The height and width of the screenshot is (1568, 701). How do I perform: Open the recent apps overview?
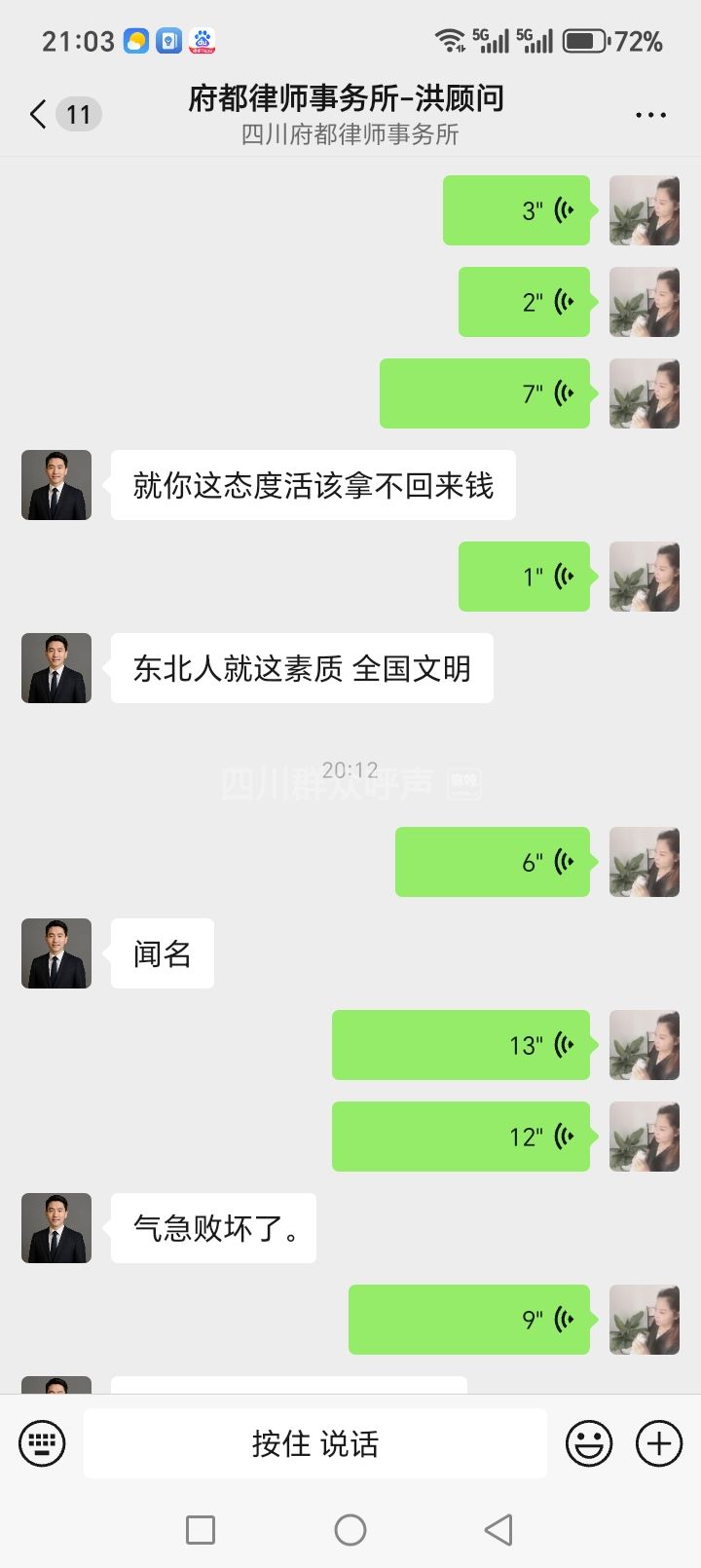click(201, 1530)
